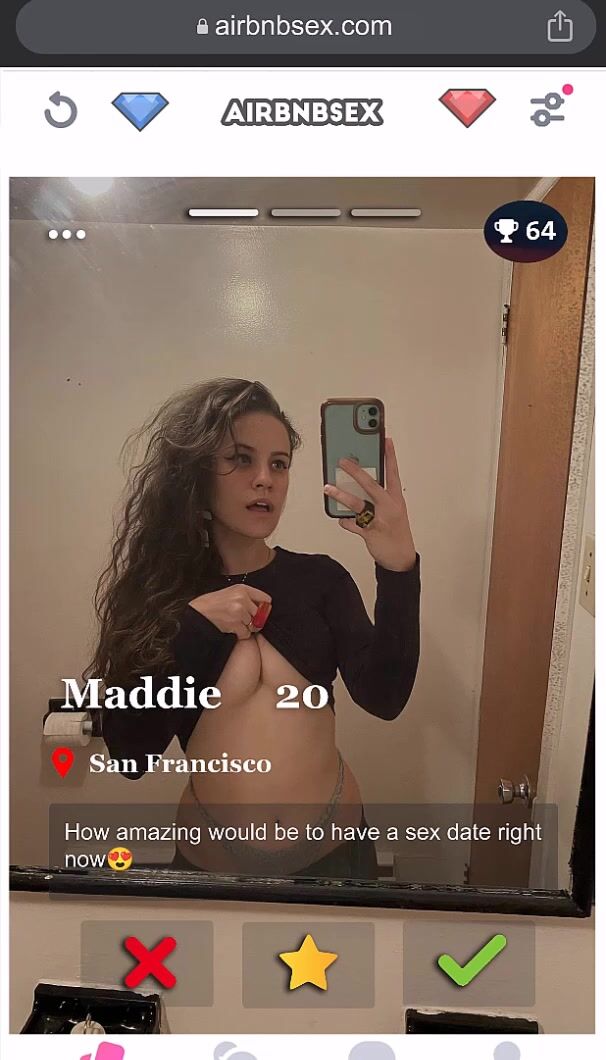Tap the trophy 64 badge
The width and height of the screenshot is (606, 1060).
click(x=526, y=232)
